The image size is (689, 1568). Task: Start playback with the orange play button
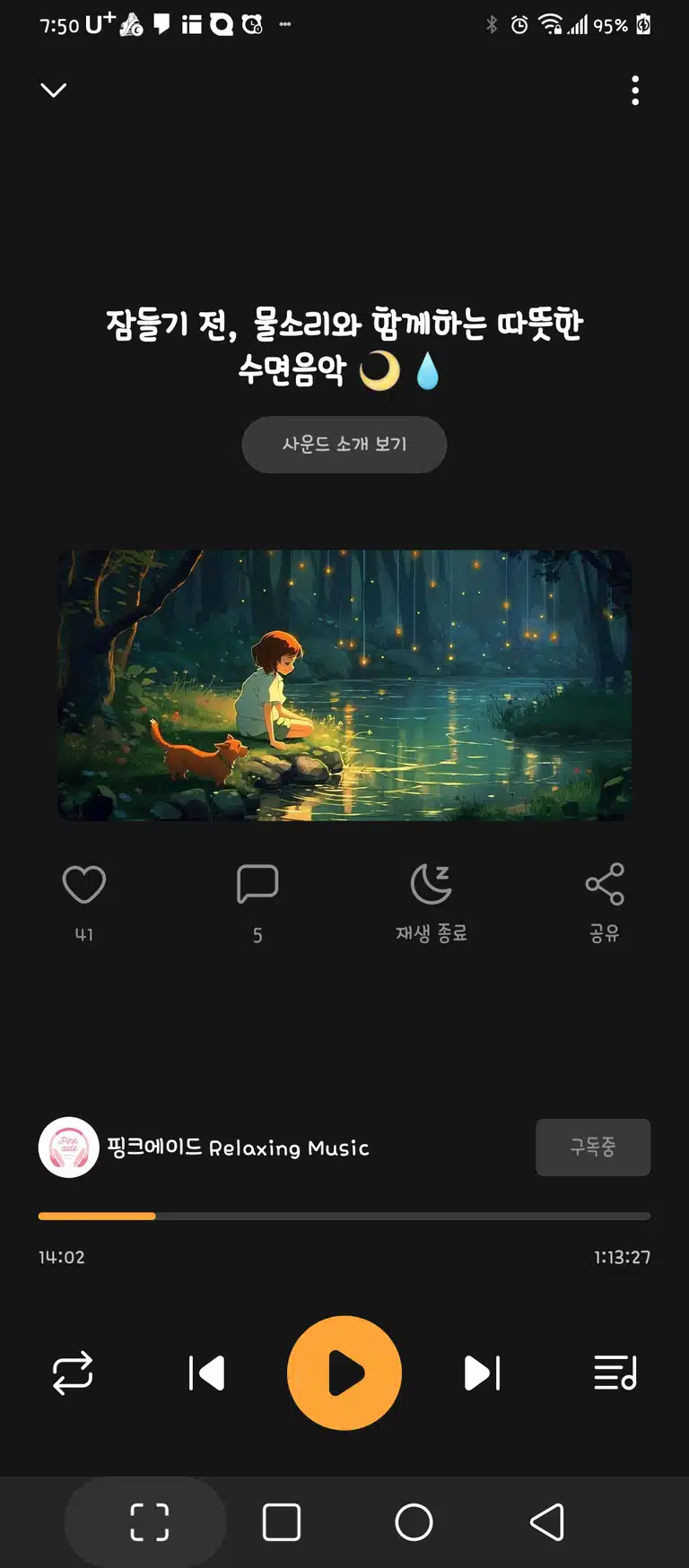coord(344,1373)
